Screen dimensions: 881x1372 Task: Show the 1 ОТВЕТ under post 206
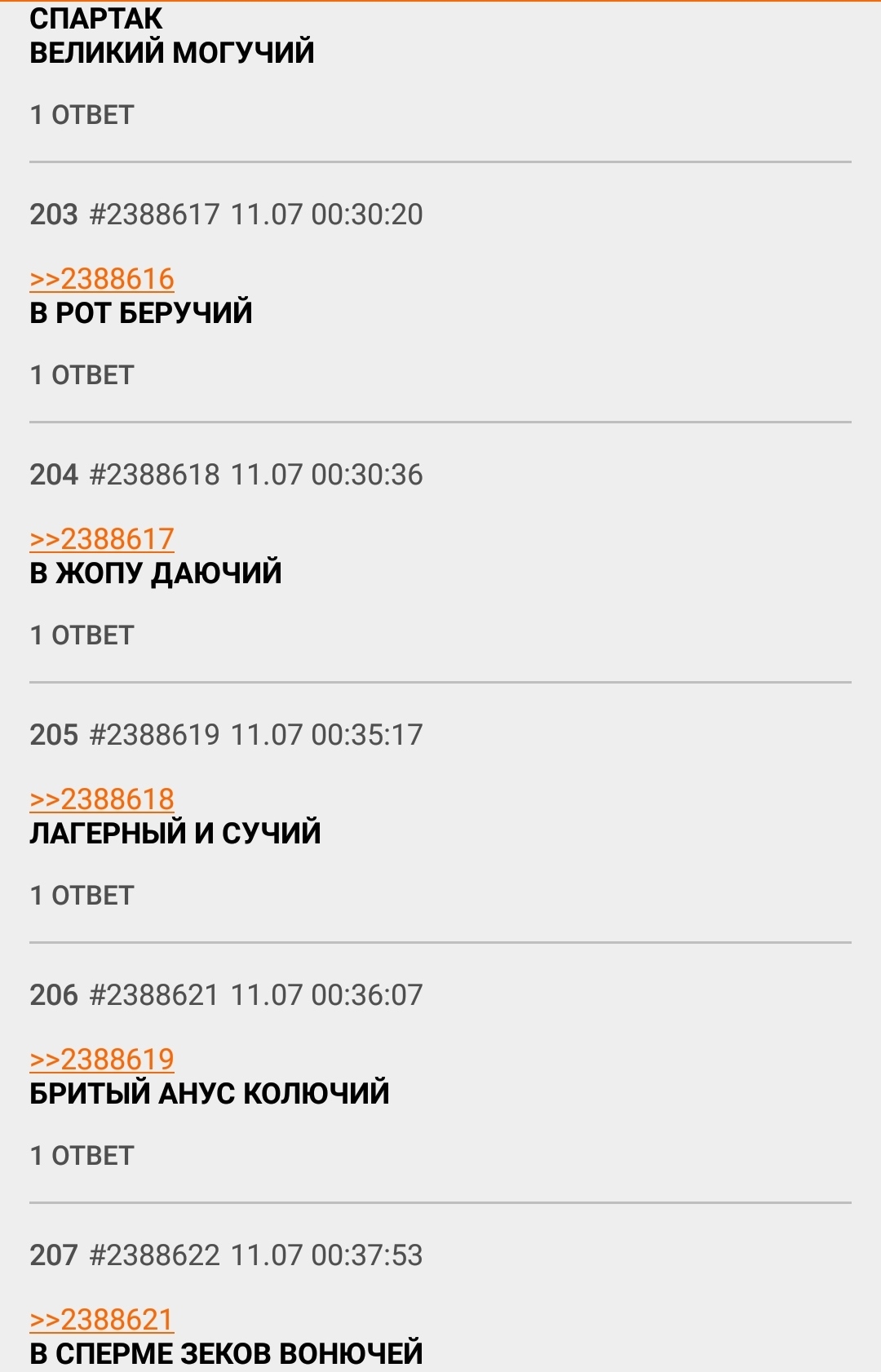(82, 1156)
